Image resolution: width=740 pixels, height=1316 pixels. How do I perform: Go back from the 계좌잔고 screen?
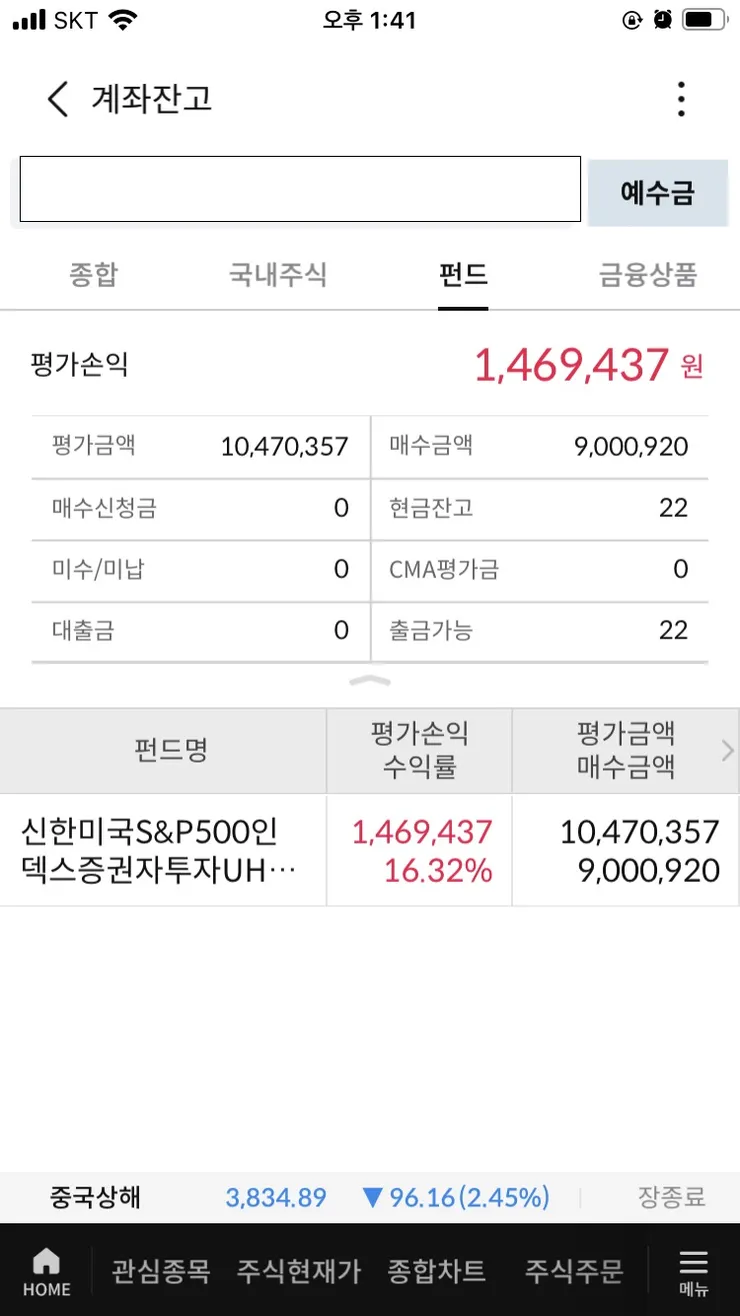coord(58,99)
